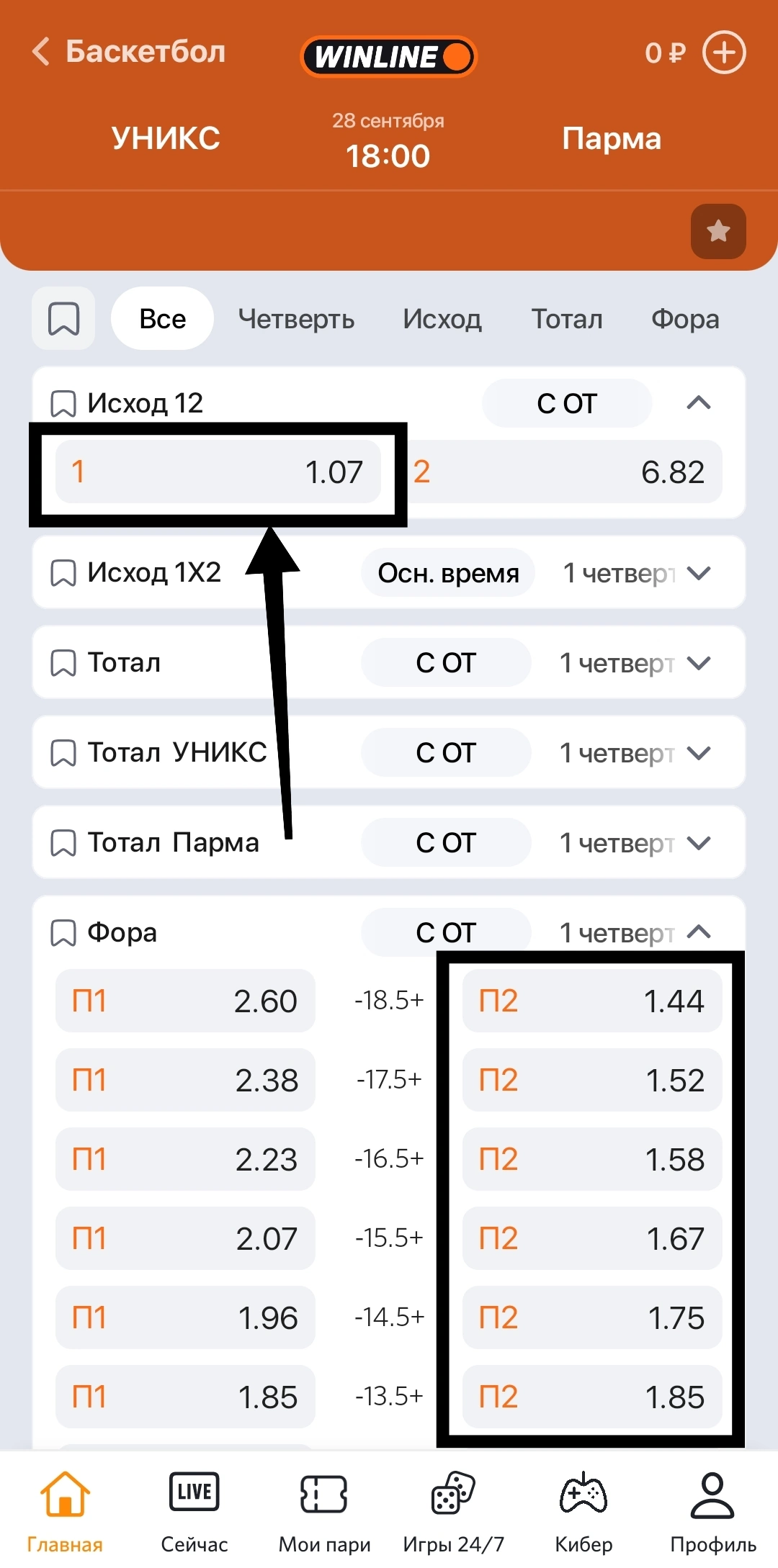
Task: Expand the Исход 1Х2 market
Action: (x=698, y=573)
